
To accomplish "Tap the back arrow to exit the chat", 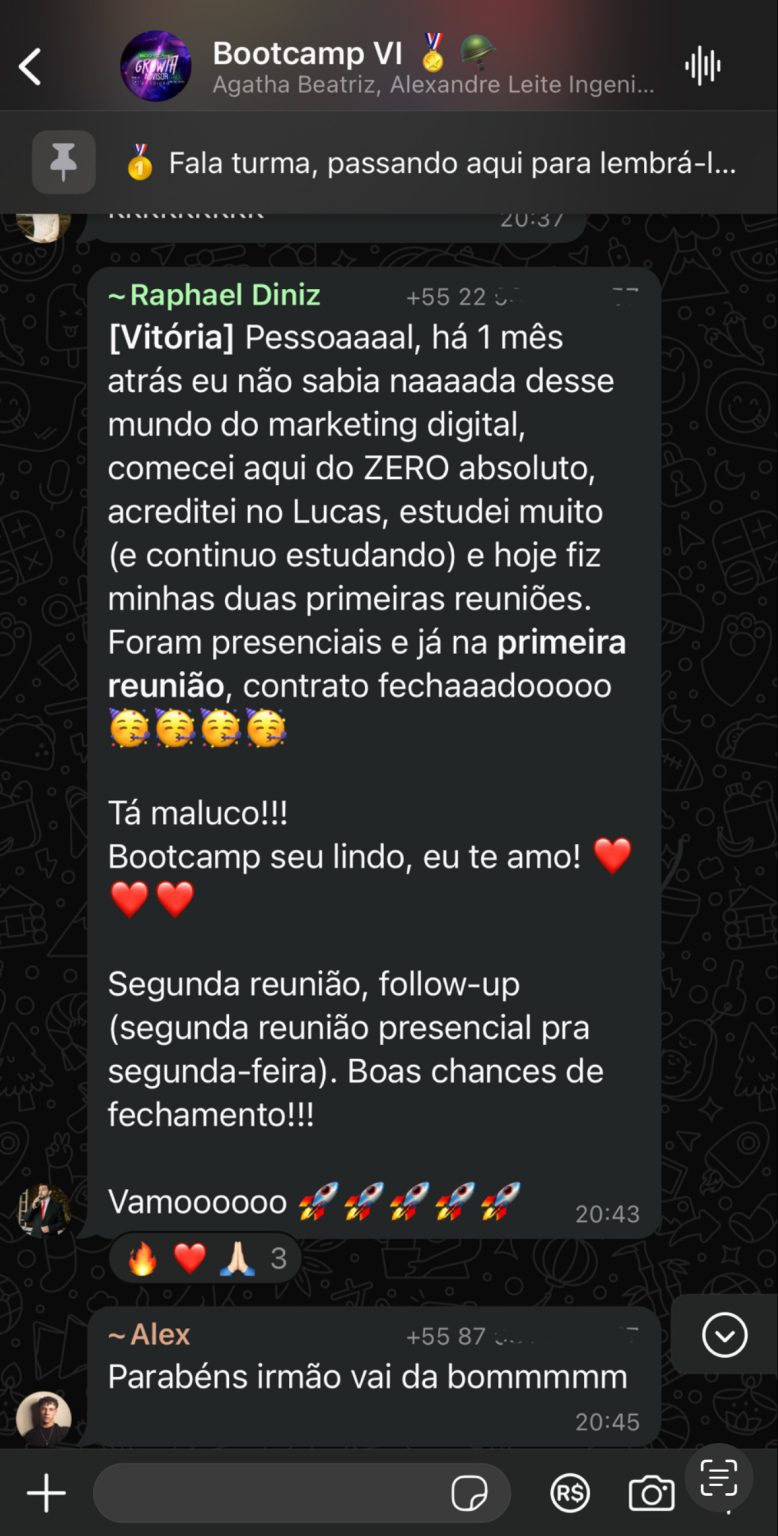I will point(31,63).
